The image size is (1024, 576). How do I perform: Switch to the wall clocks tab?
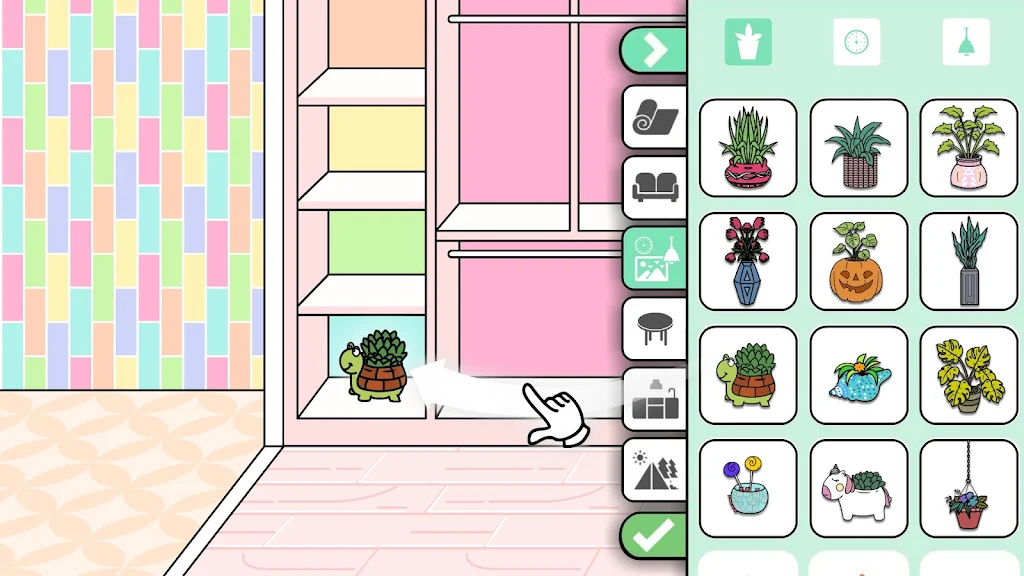(857, 42)
